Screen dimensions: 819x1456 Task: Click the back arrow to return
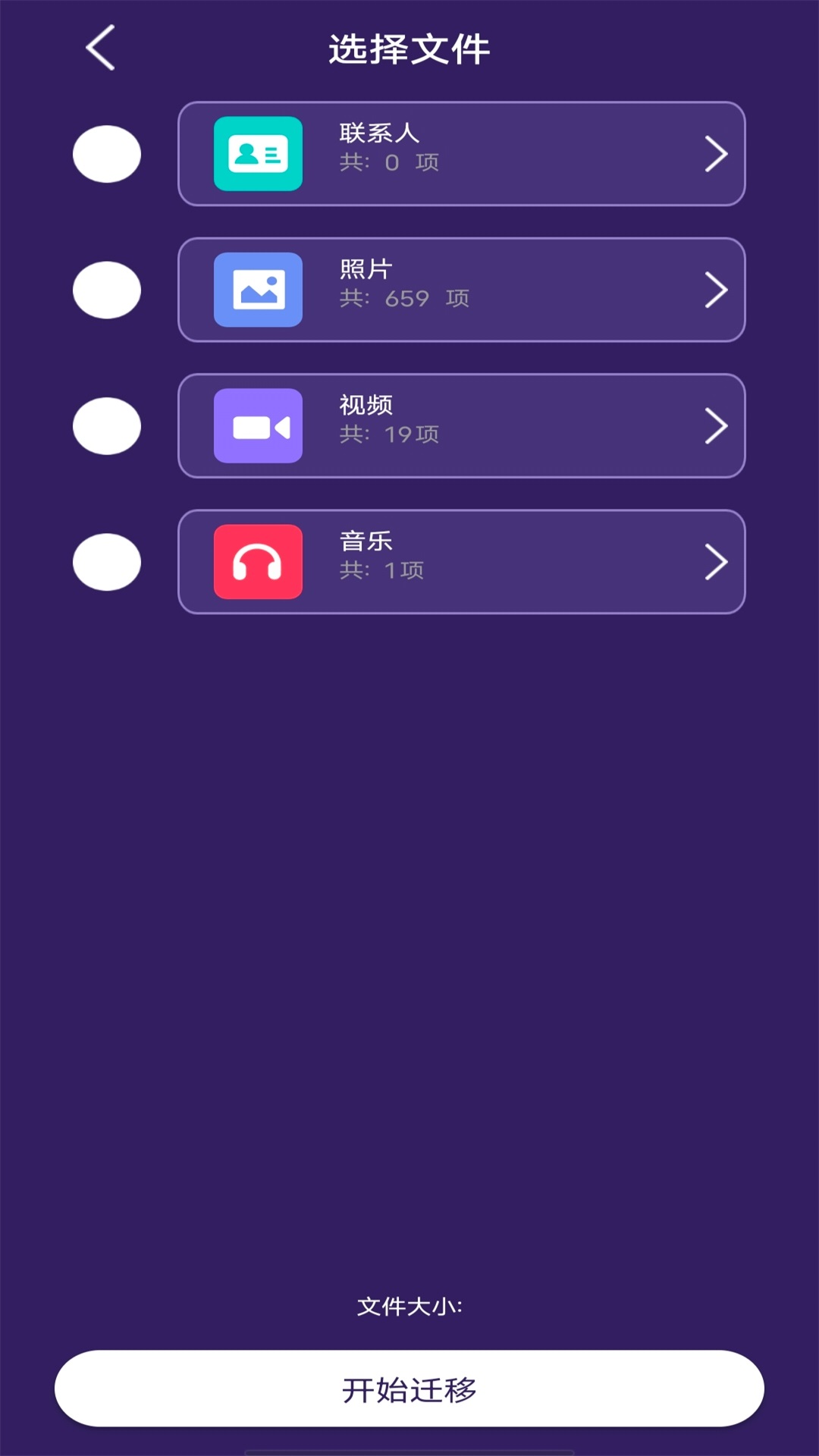pyautogui.click(x=101, y=47)
